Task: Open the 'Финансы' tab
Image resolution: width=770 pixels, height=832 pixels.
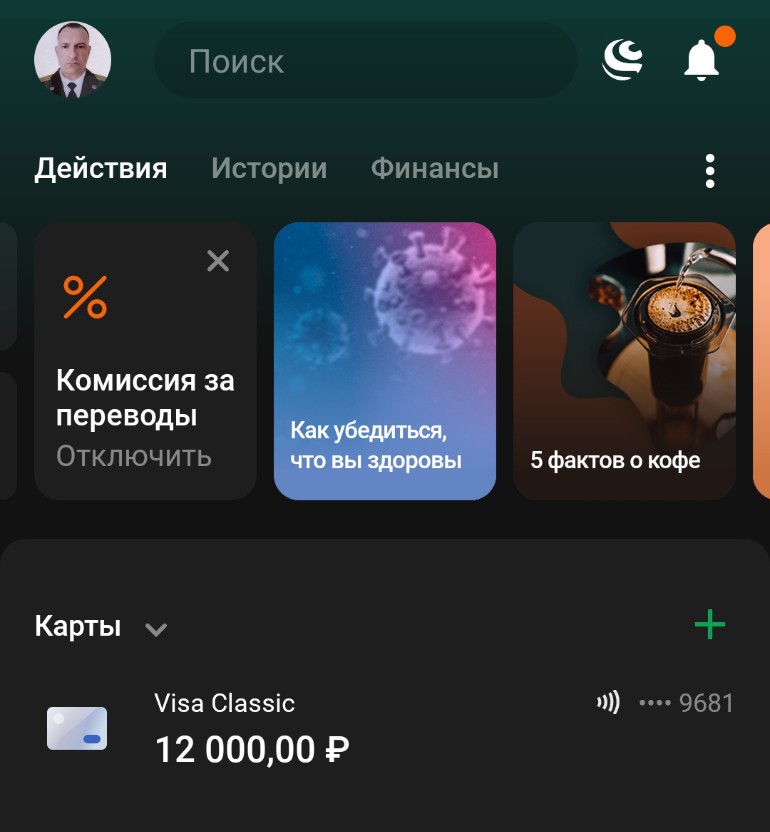Action: pos(435,168)
